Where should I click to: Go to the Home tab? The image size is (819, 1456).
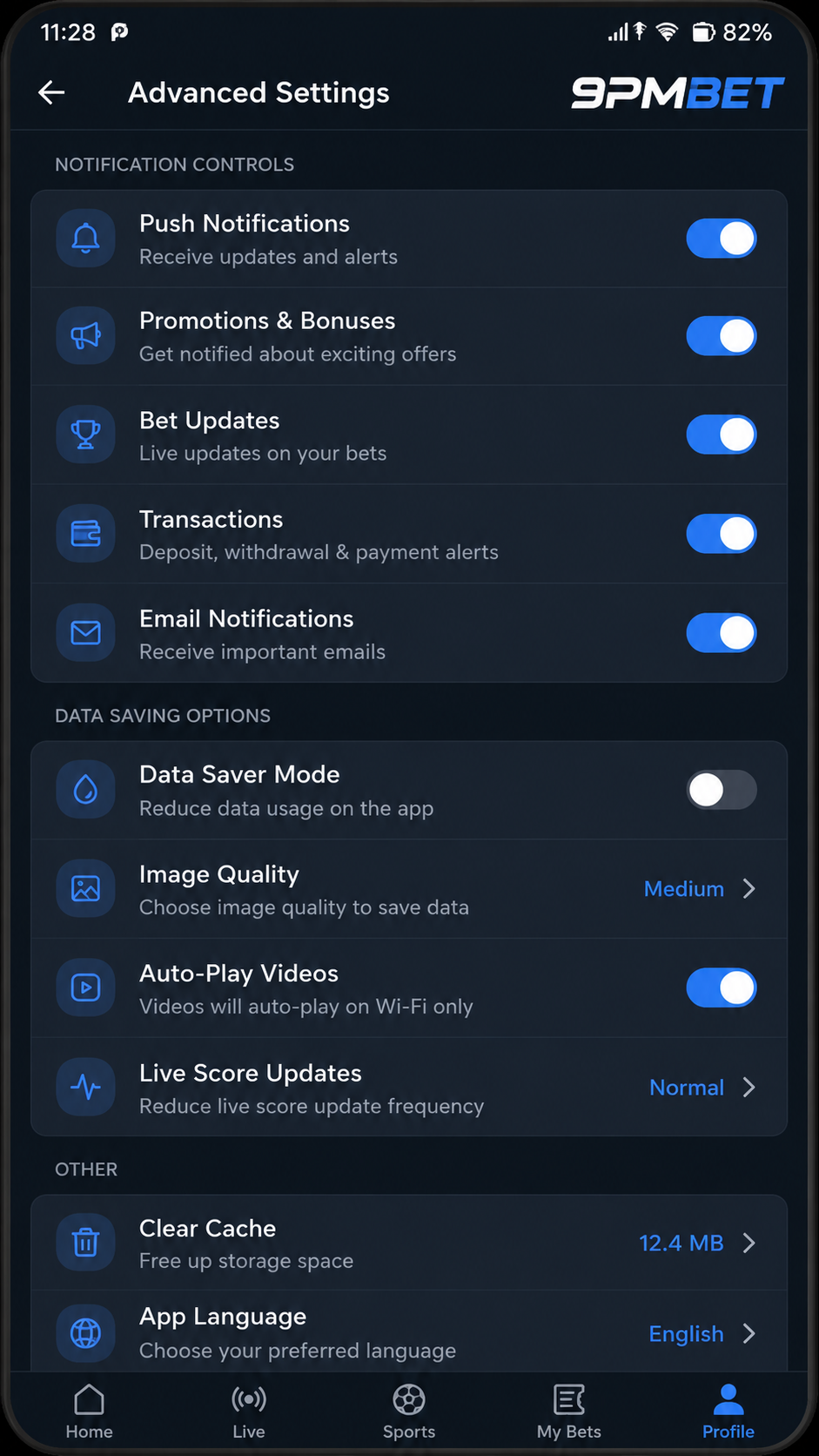[x=89, y=1412]
